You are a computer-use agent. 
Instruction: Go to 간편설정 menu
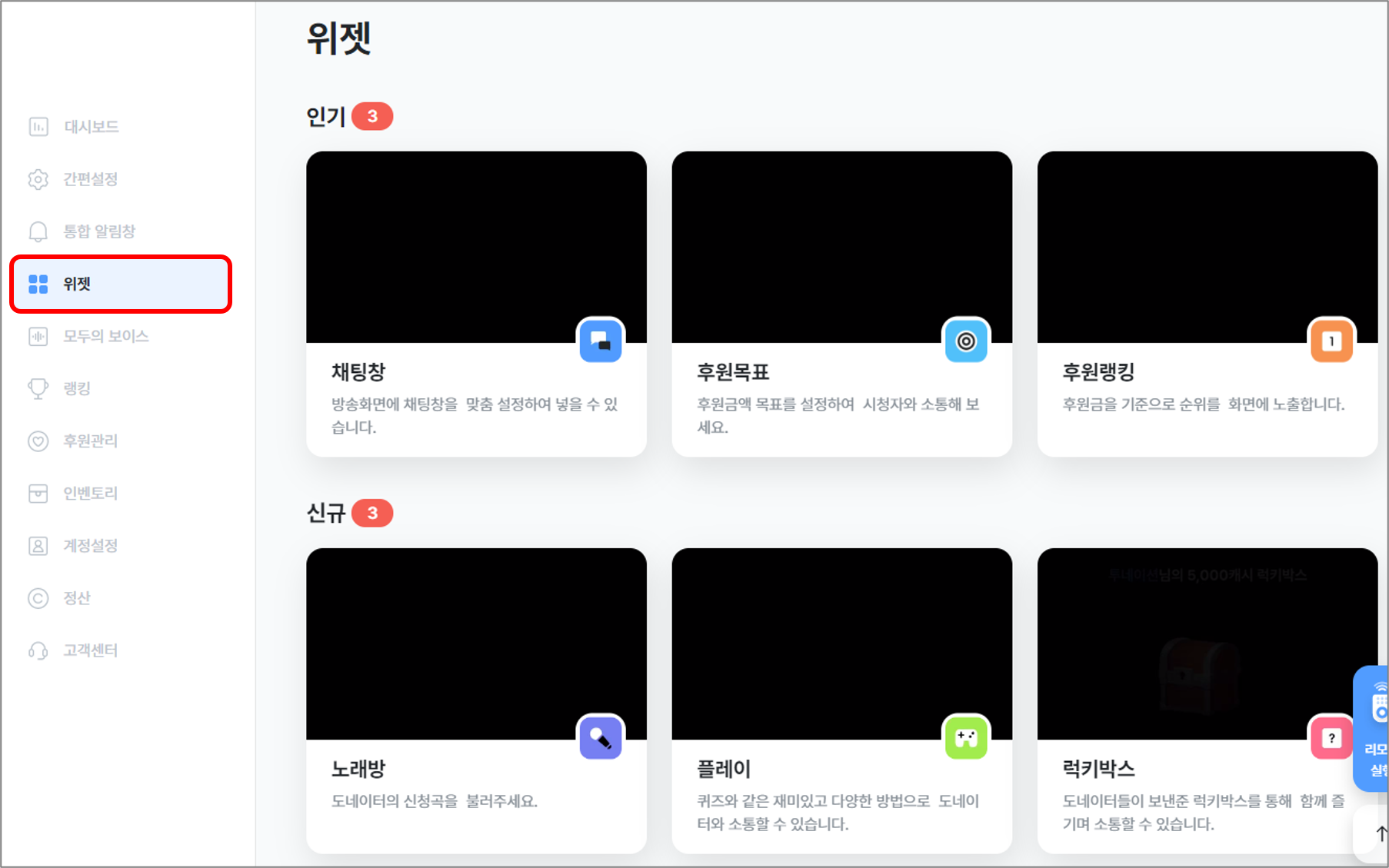tap(90, 179)
